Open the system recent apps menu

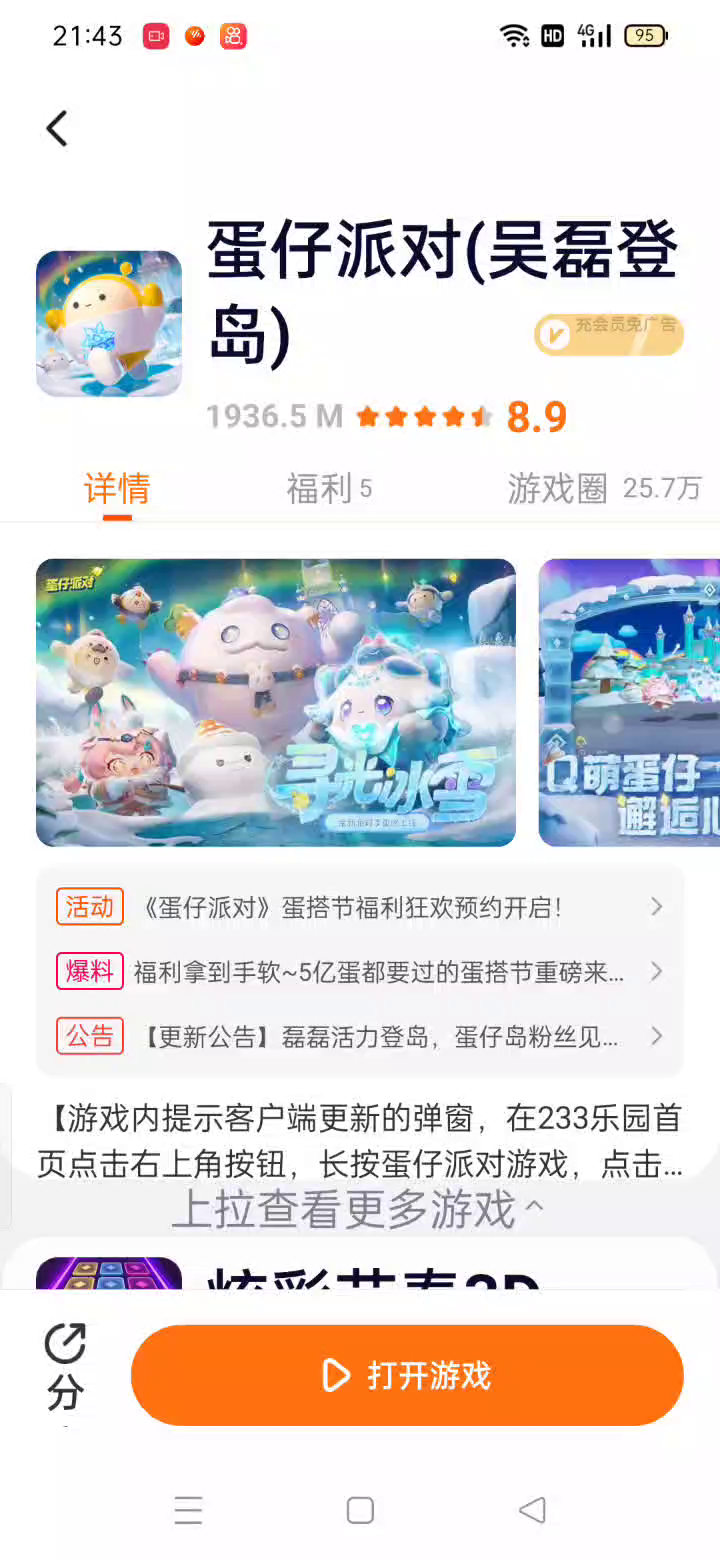click(188, 1510)
